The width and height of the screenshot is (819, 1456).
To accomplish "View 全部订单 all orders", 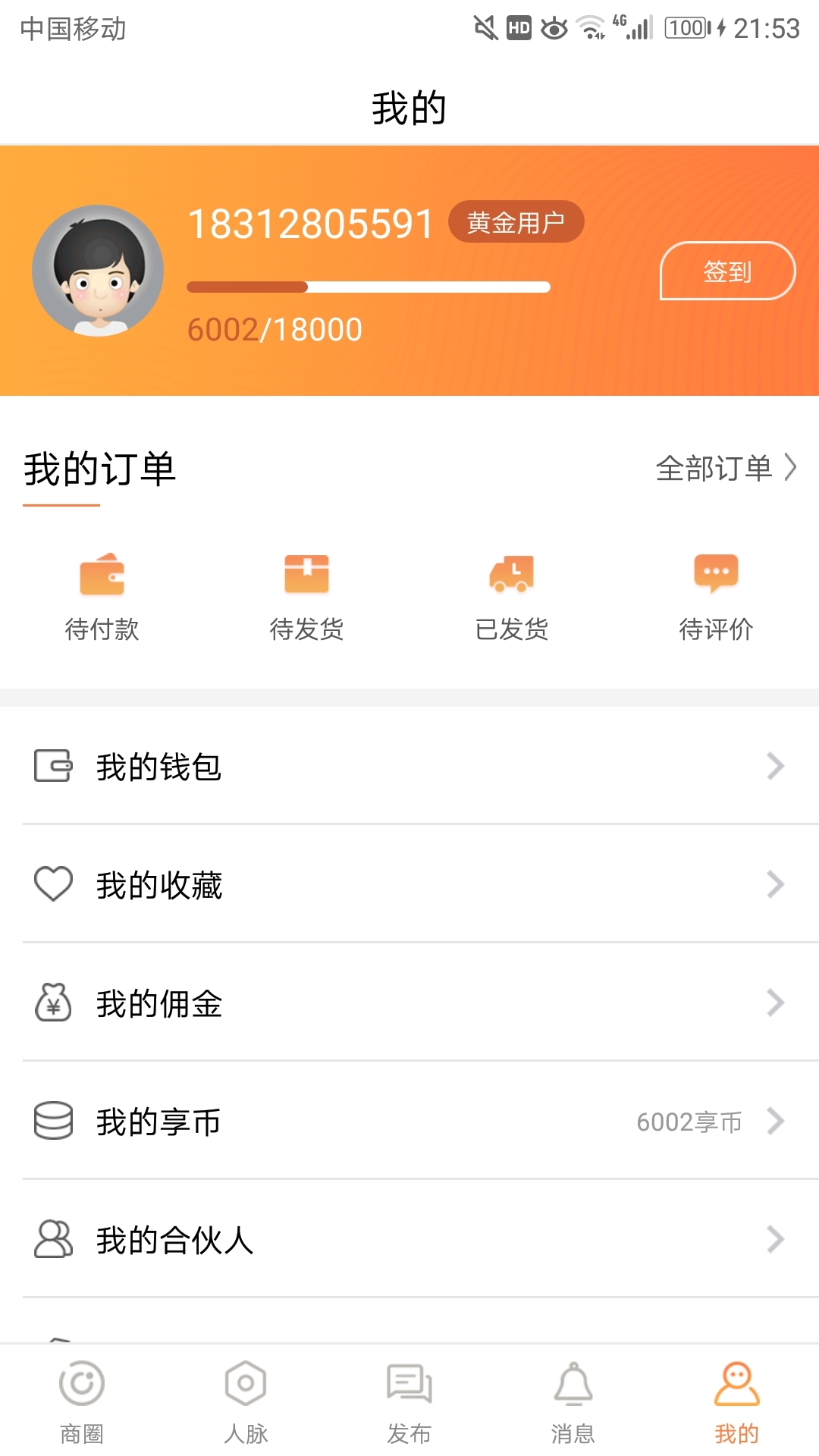I will coord(726,468).
